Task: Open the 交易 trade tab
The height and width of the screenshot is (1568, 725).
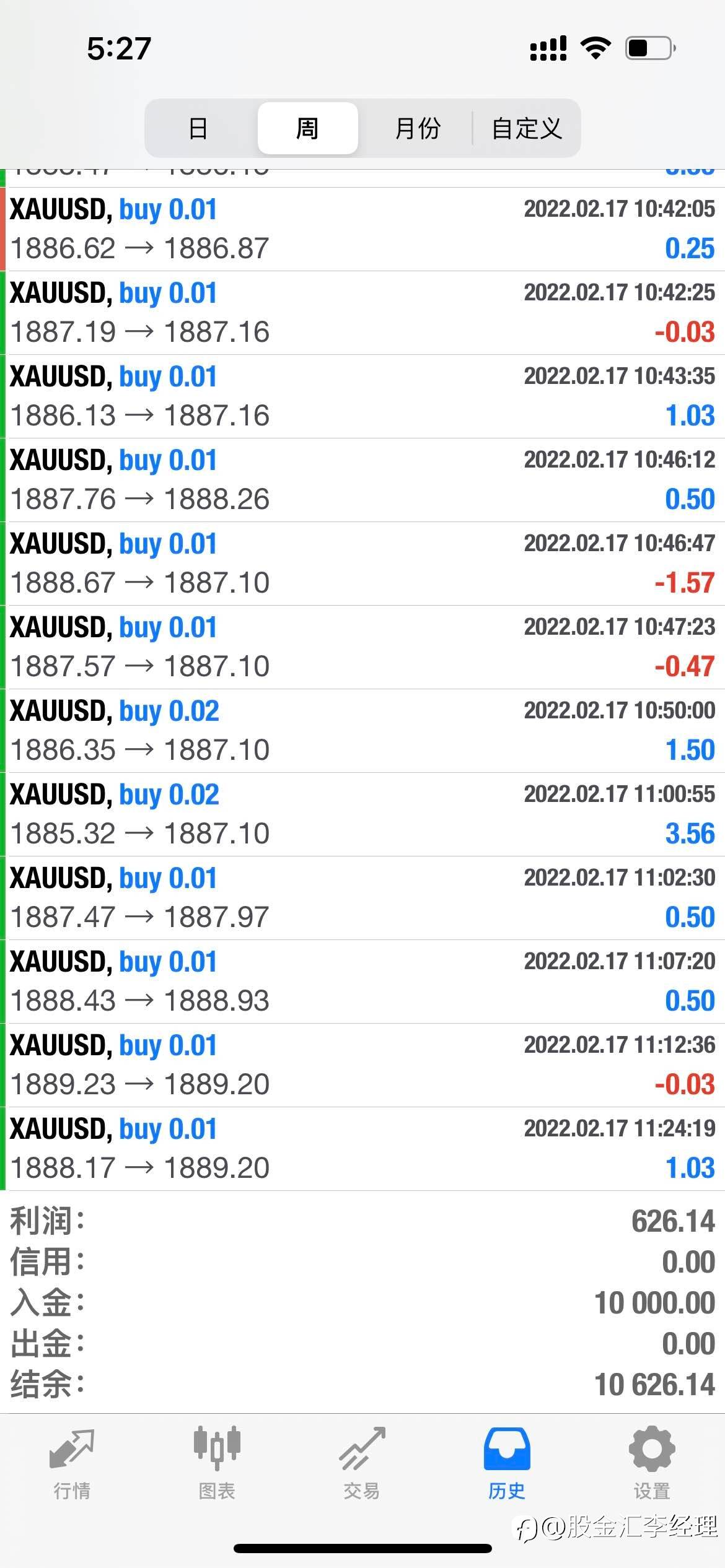Action: tap(362, 1464)
